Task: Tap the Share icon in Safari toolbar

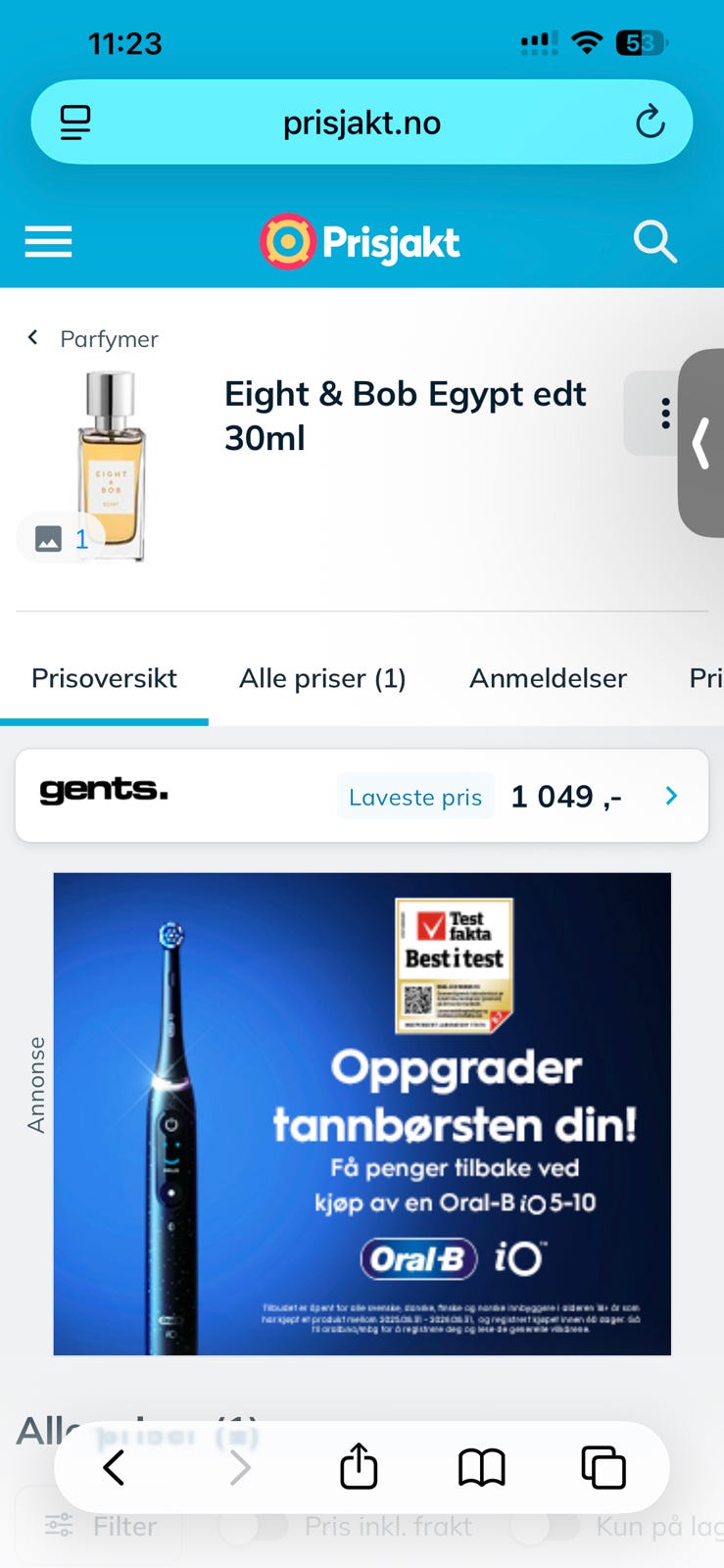Action: (358, 1467)
